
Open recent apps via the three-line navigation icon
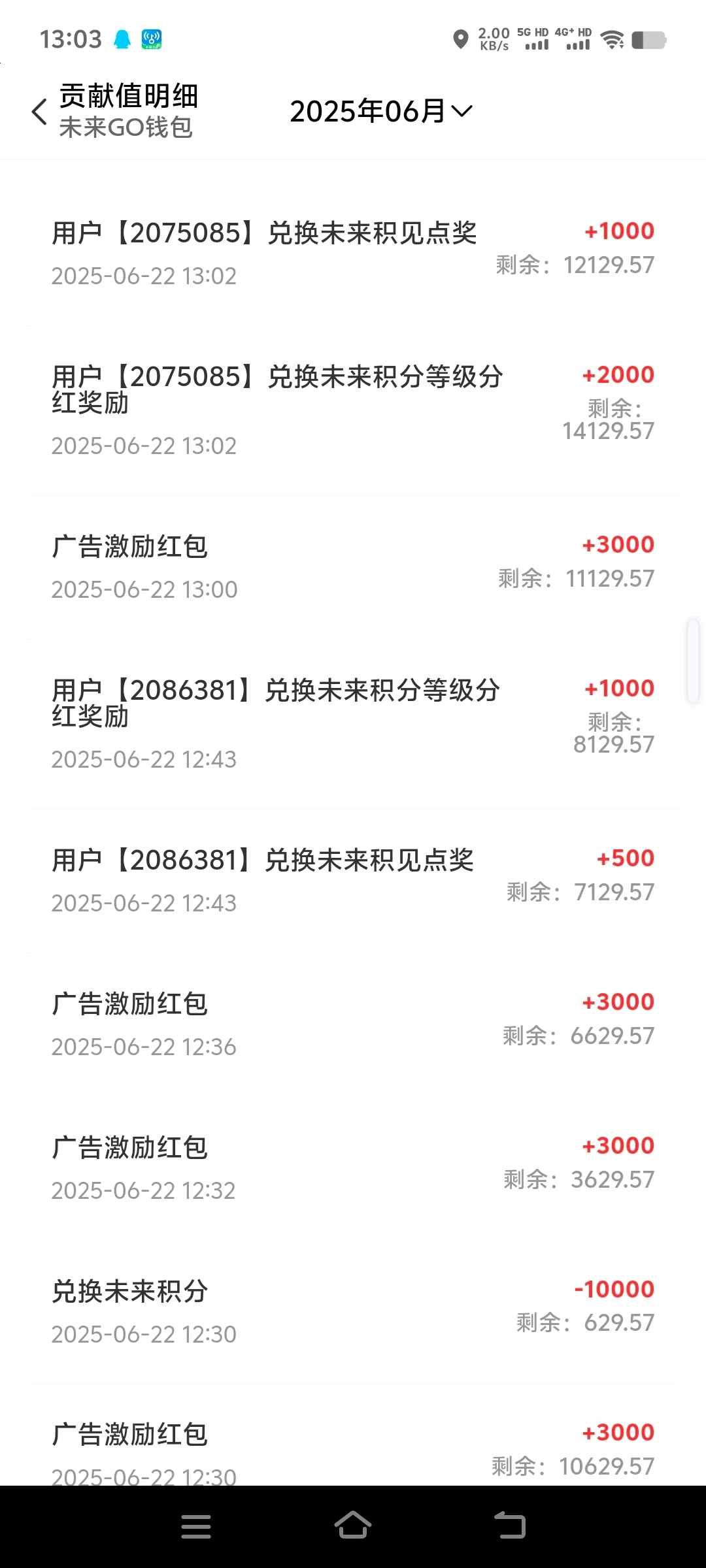coord(196,1527)
